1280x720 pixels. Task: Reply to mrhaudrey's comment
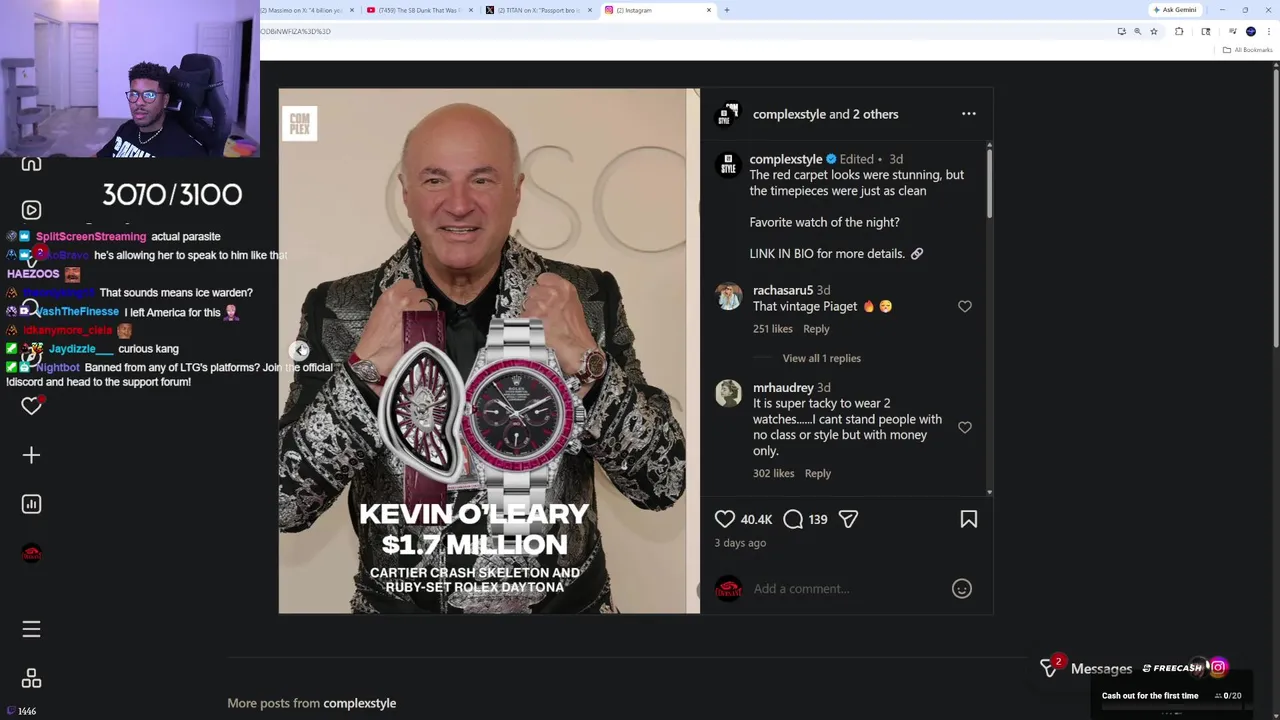[817, 474]
